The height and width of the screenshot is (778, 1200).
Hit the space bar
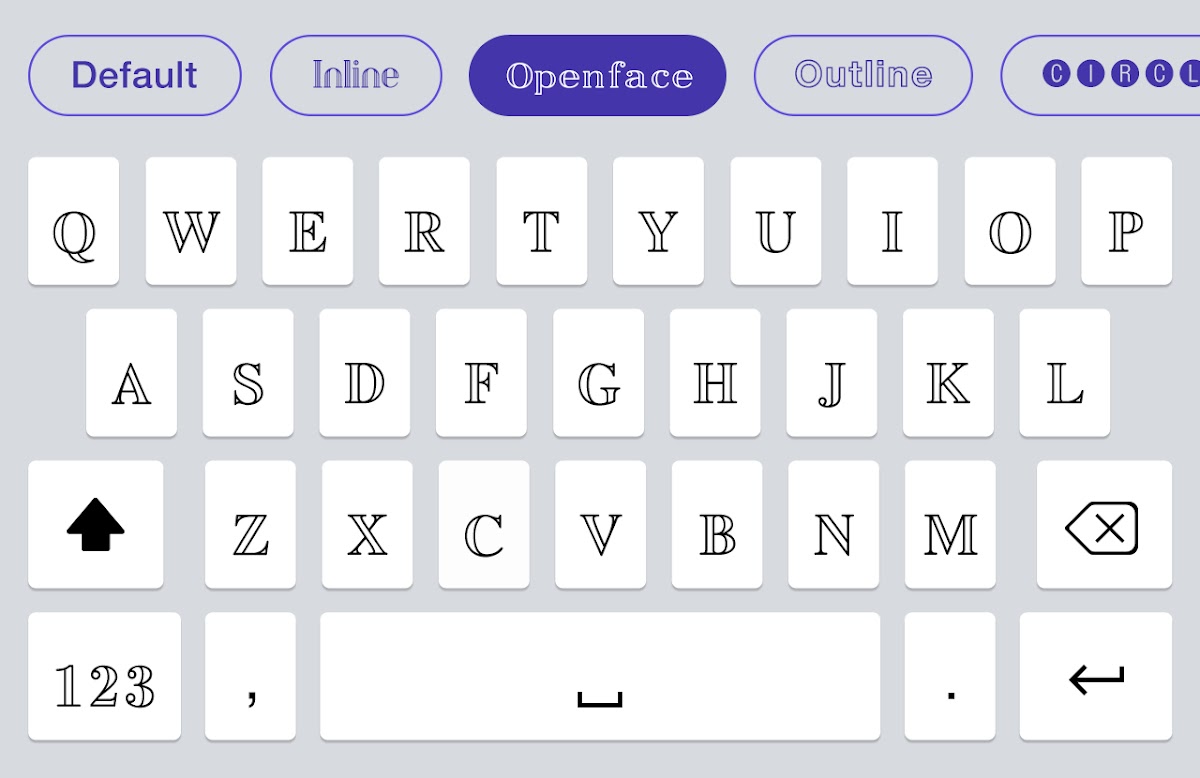pos(600,677)
